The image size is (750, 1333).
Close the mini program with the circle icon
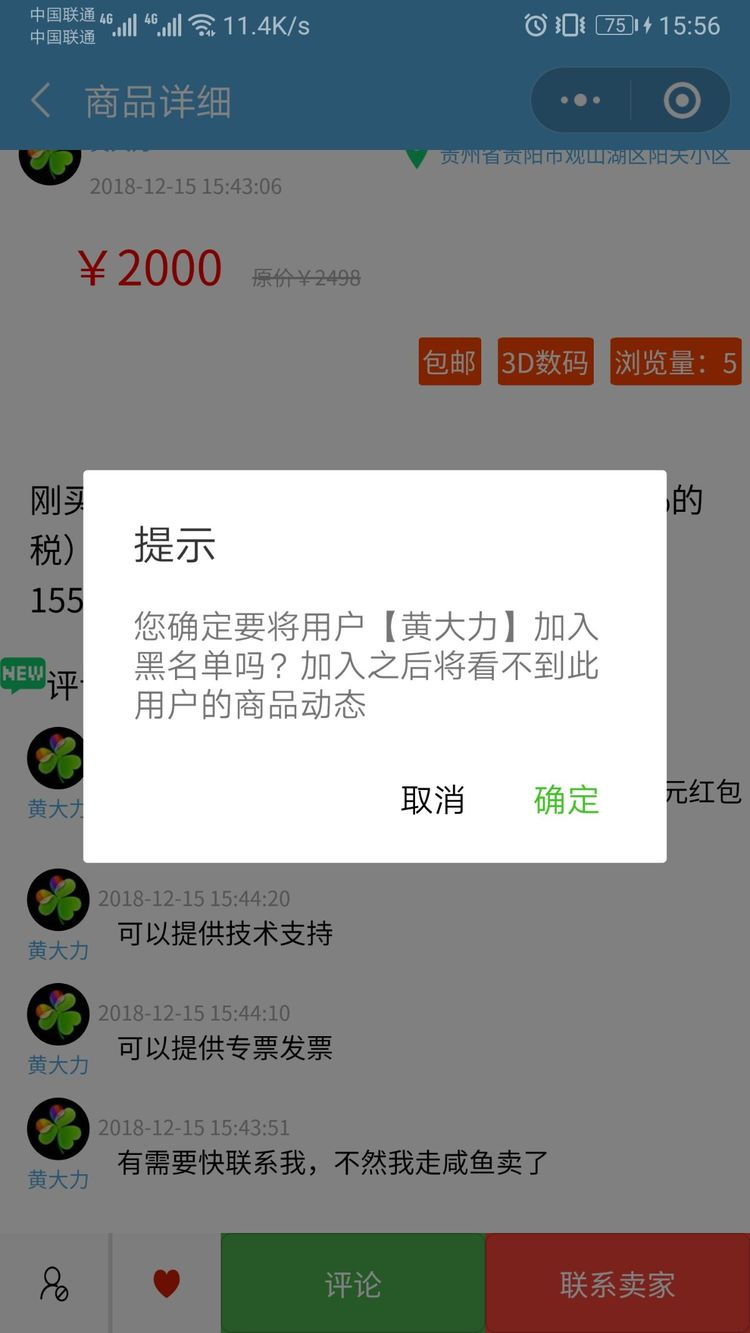[x=682, y=101]
